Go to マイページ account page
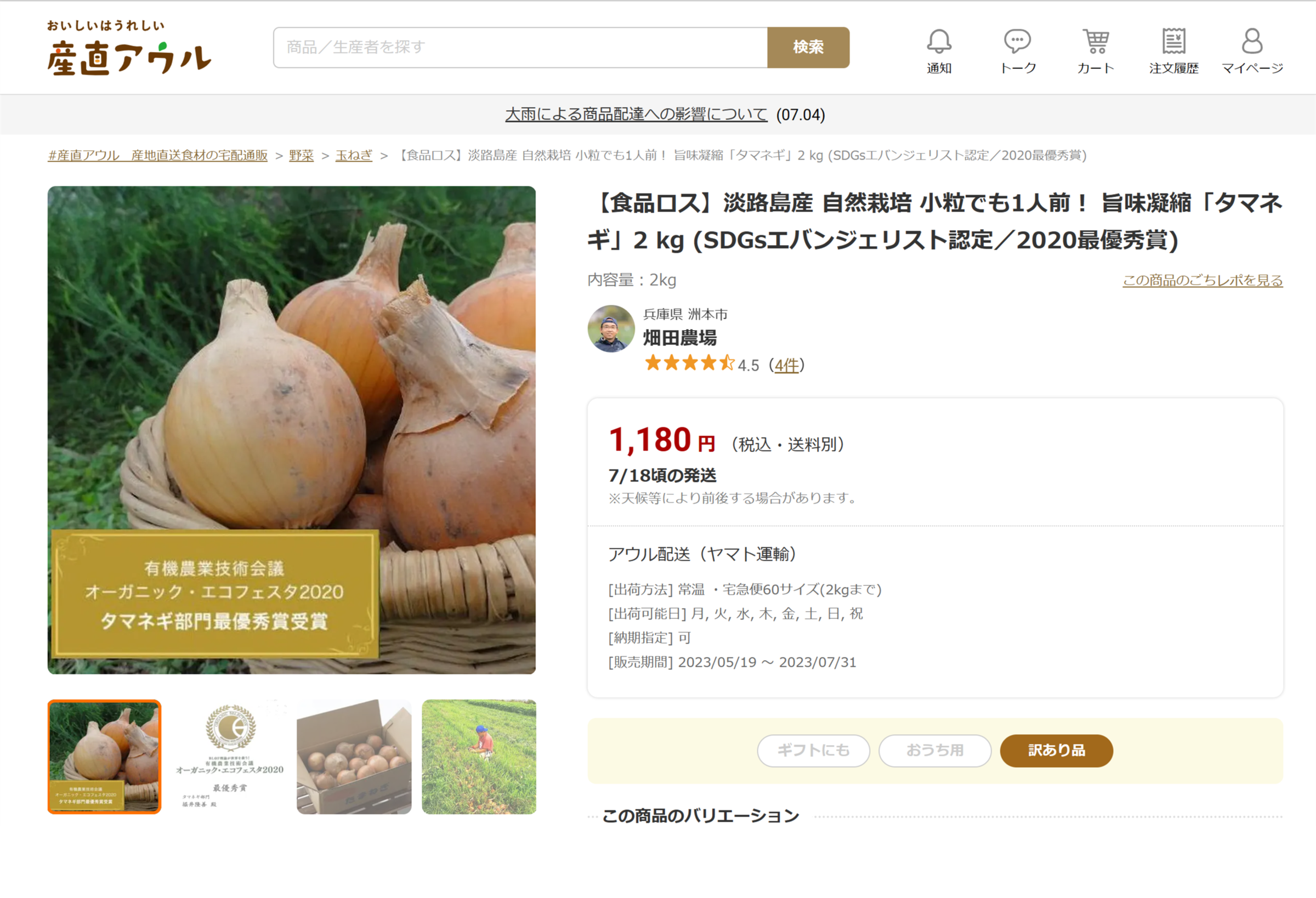Image resolution: width=1316 pixels, height=898 pixels. (1251, 51)
